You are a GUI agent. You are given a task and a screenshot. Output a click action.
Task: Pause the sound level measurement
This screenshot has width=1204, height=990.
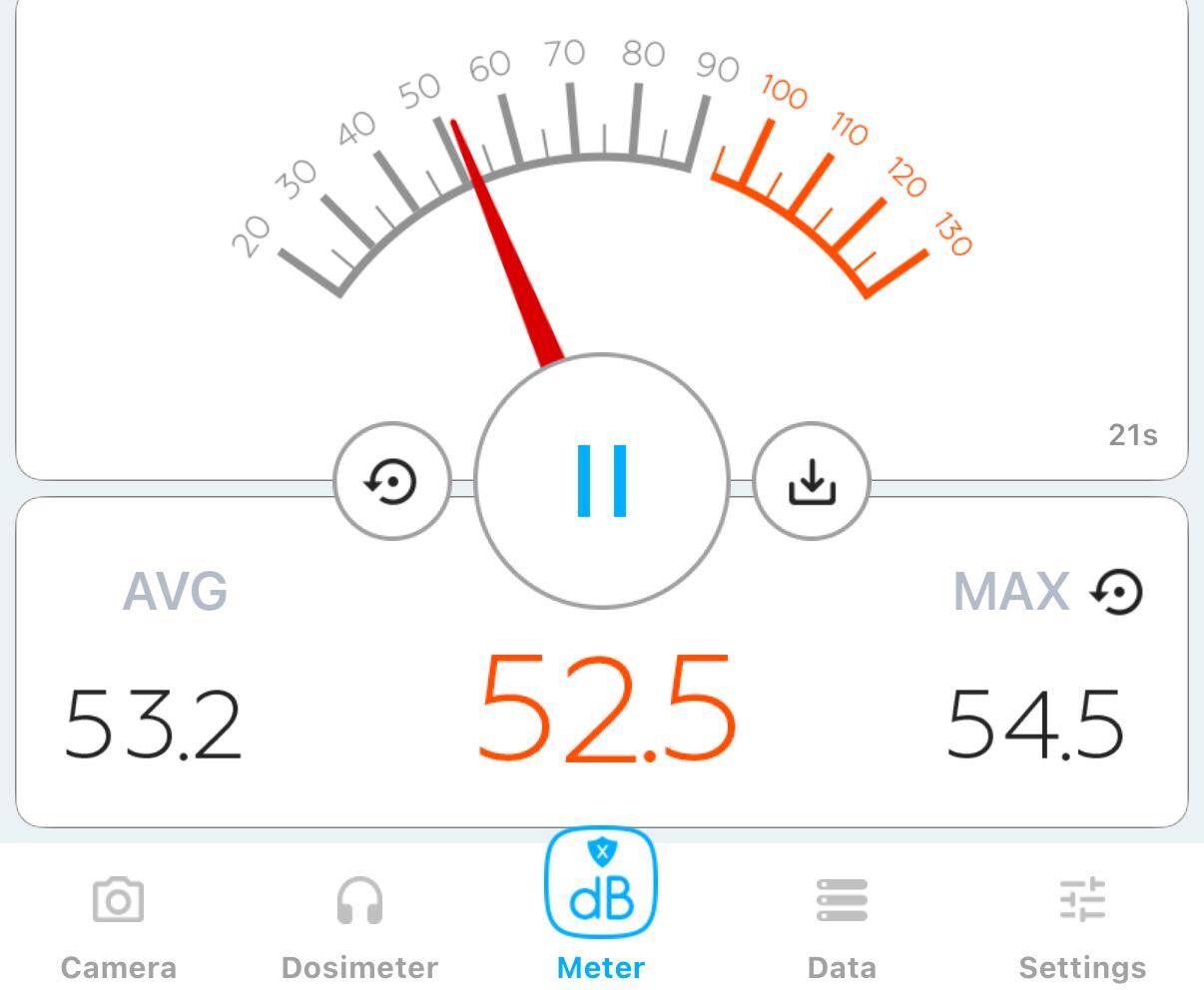[x=602, y=481]
